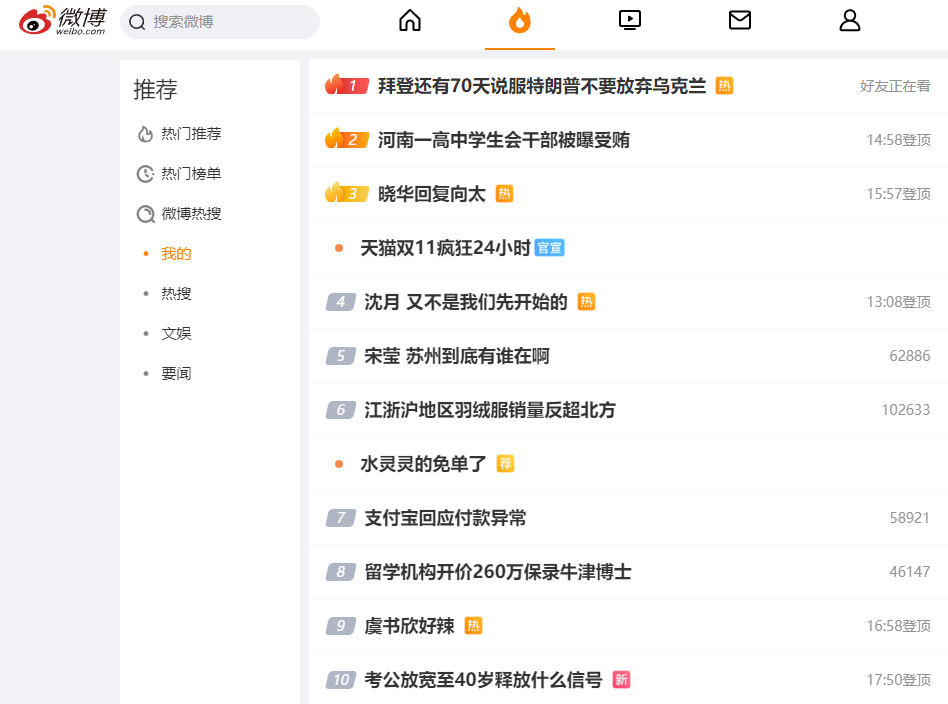Open the video tab icon
The image size is (948, 704).
click(630, 21)
